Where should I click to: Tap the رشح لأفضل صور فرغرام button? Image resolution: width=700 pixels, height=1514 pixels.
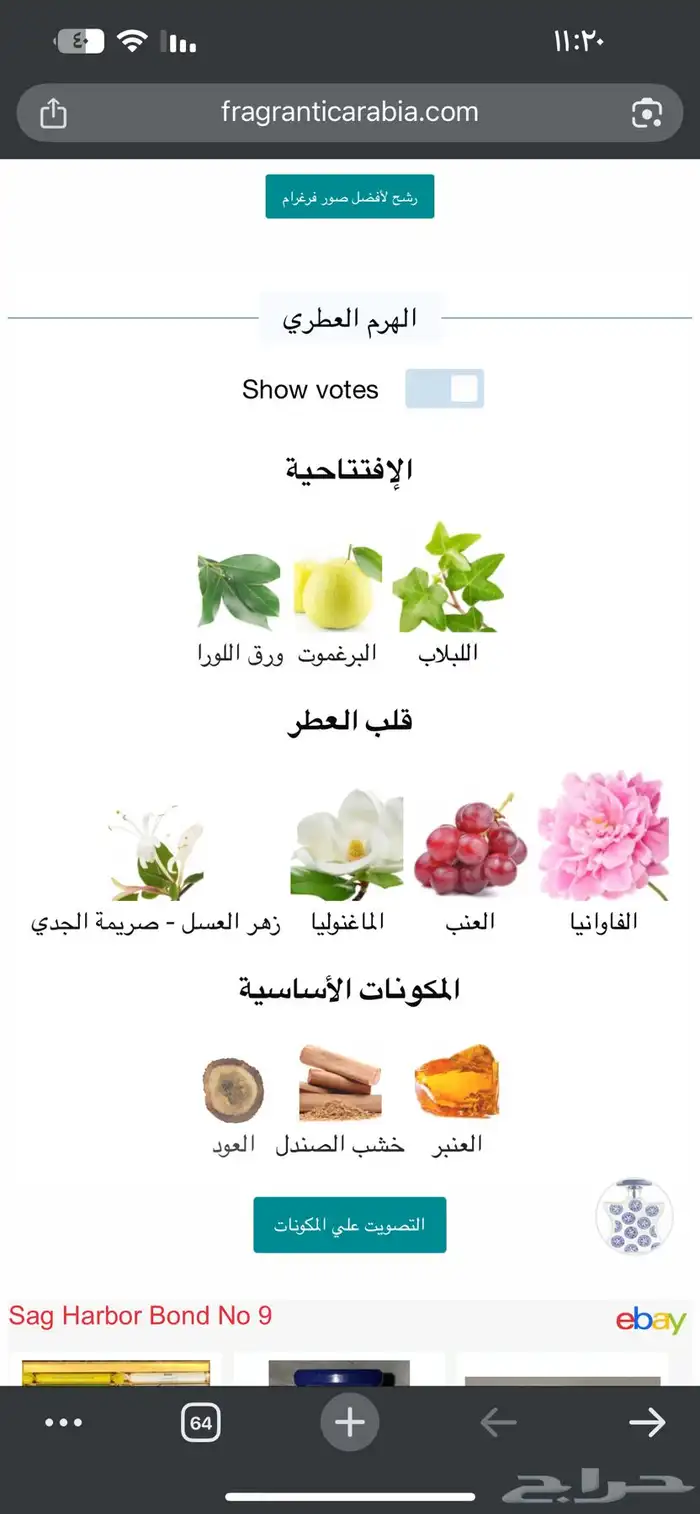point(350,196)
